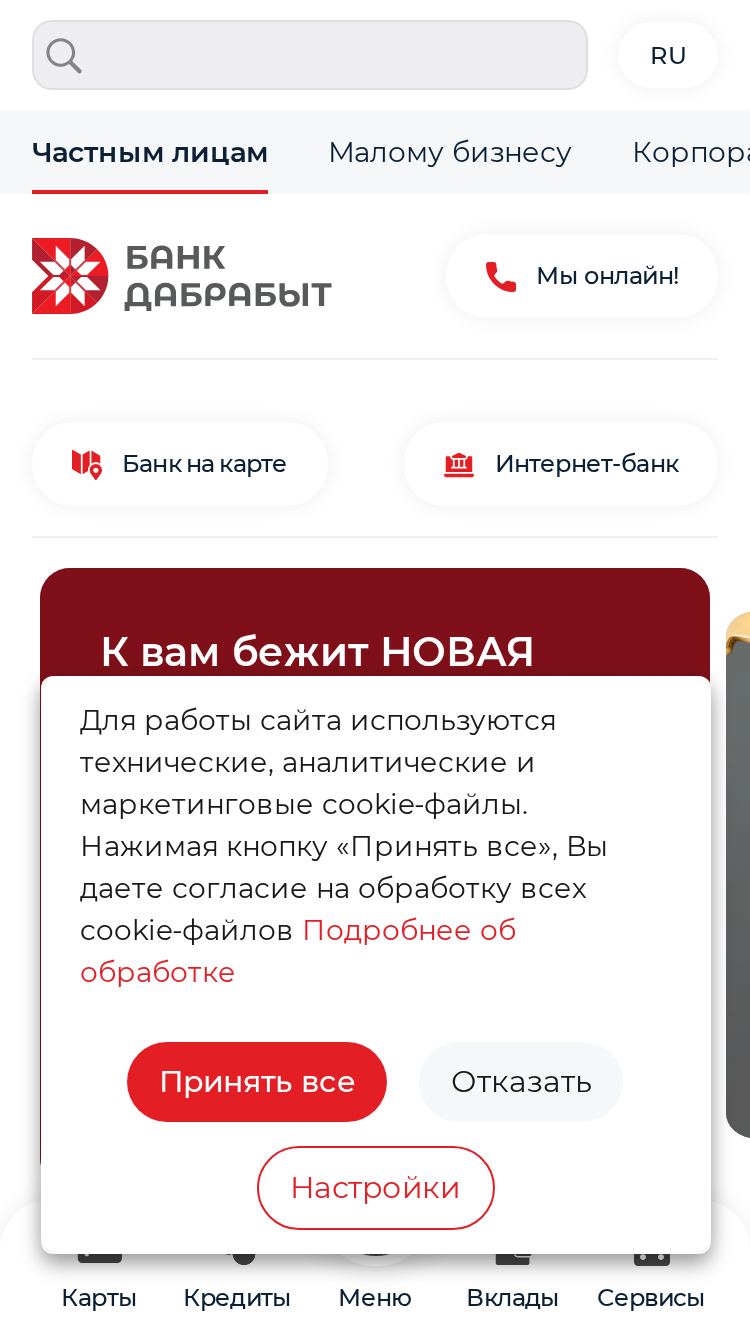Follow the Подробнее об обработке link
The height and width of the screenshot is (1334, 750).
click(x=298, y=951)
